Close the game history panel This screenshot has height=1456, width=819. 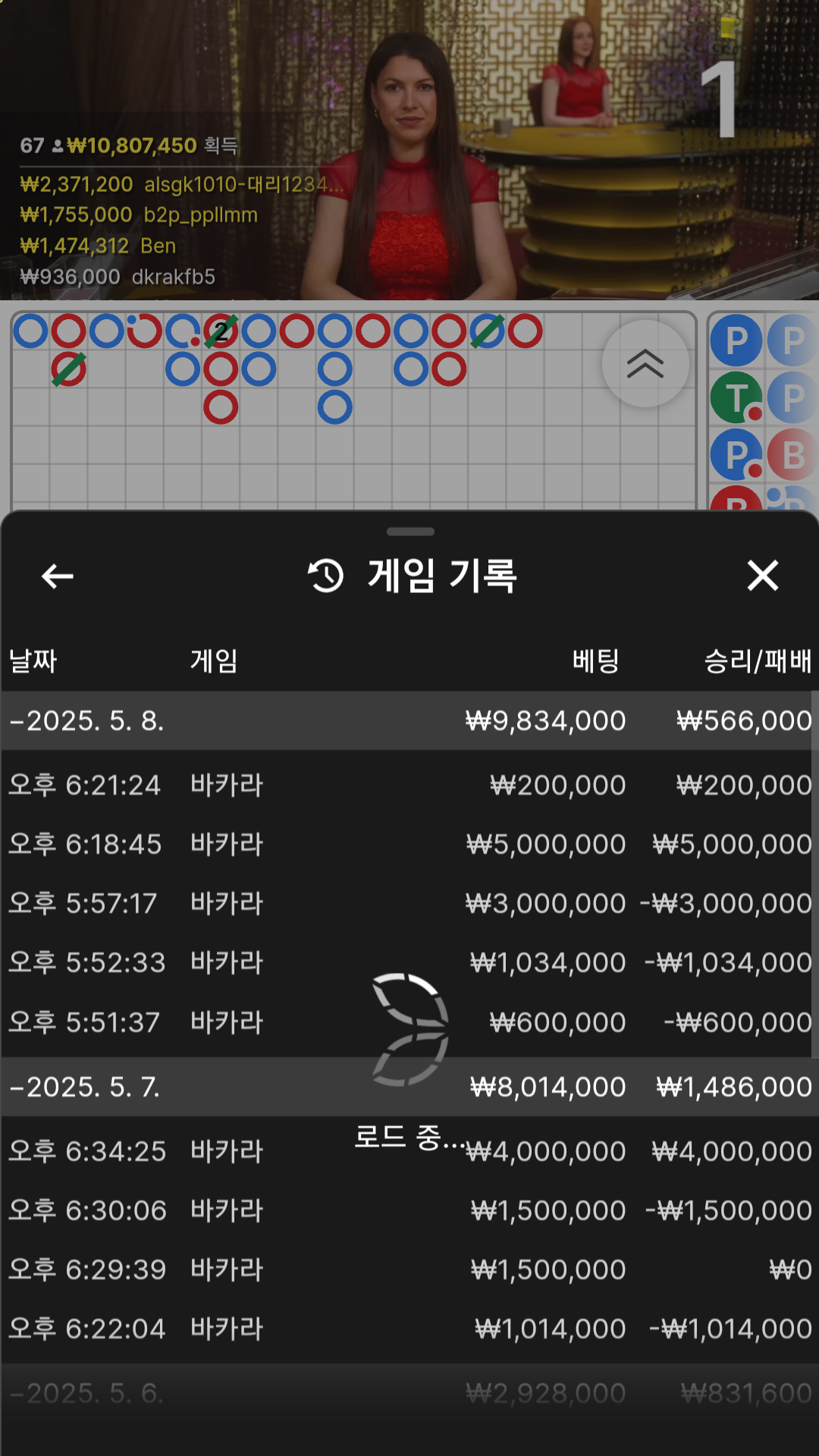click(762, 576)
